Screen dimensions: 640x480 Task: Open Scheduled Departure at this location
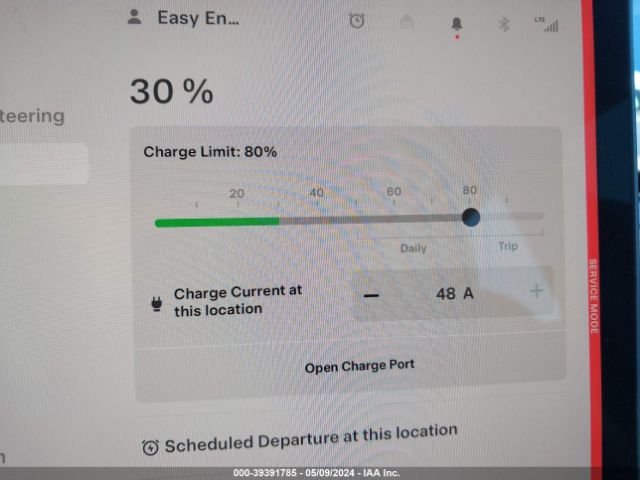300,439
